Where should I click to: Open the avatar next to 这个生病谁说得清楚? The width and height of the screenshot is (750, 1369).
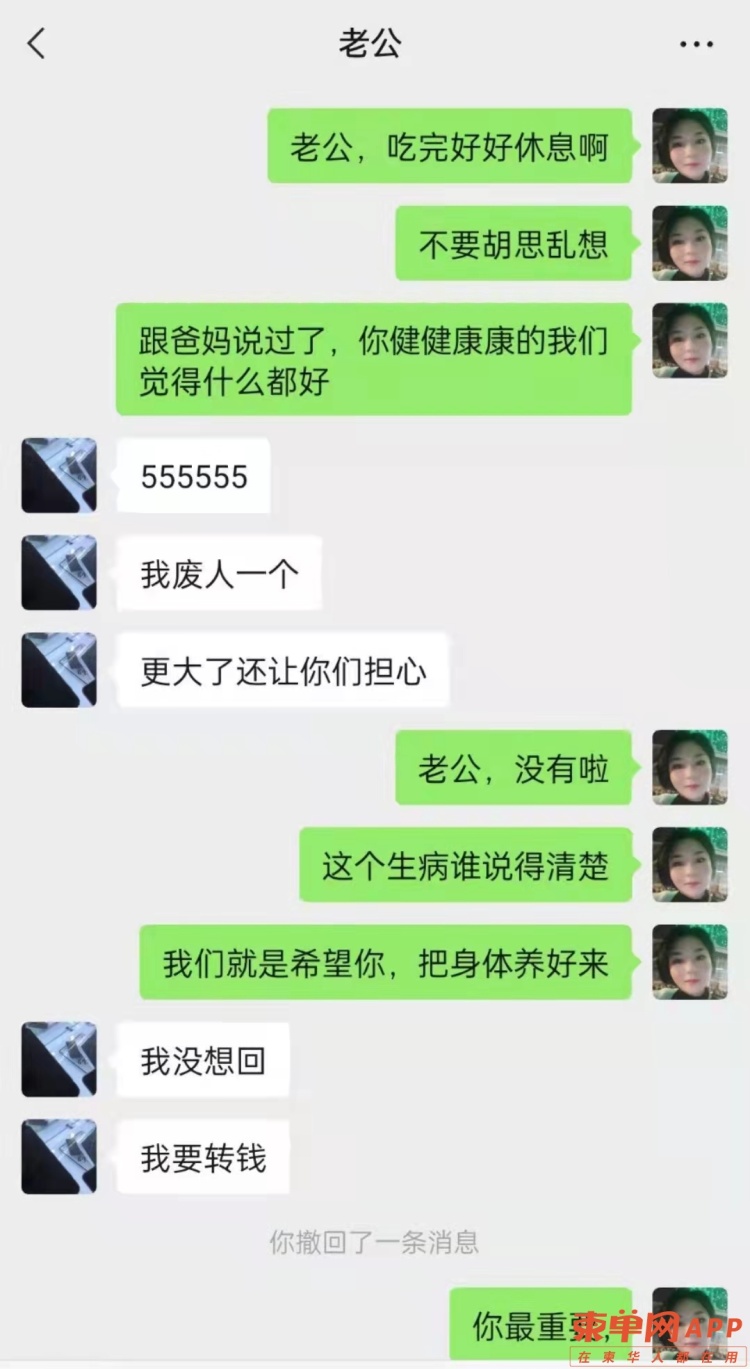point(689,865)
